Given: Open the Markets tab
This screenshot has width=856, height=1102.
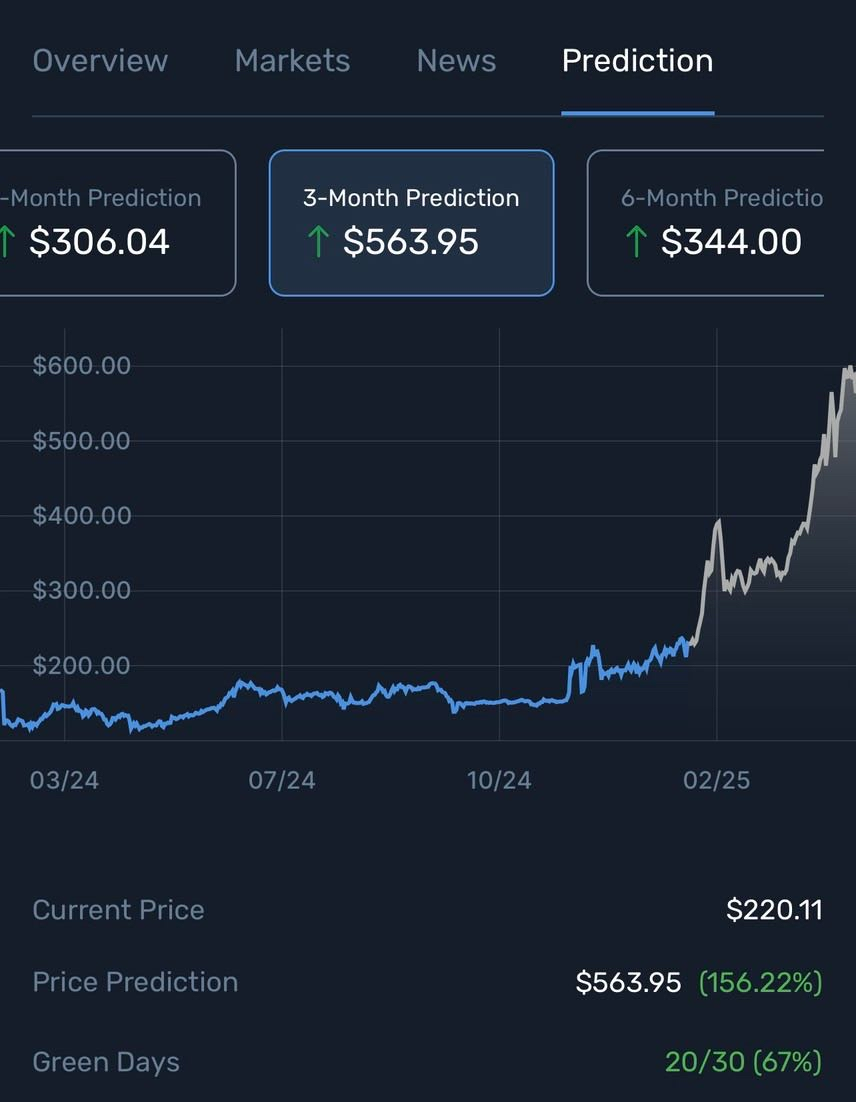Looking at the screenshot, I should [x=292, y=61].
